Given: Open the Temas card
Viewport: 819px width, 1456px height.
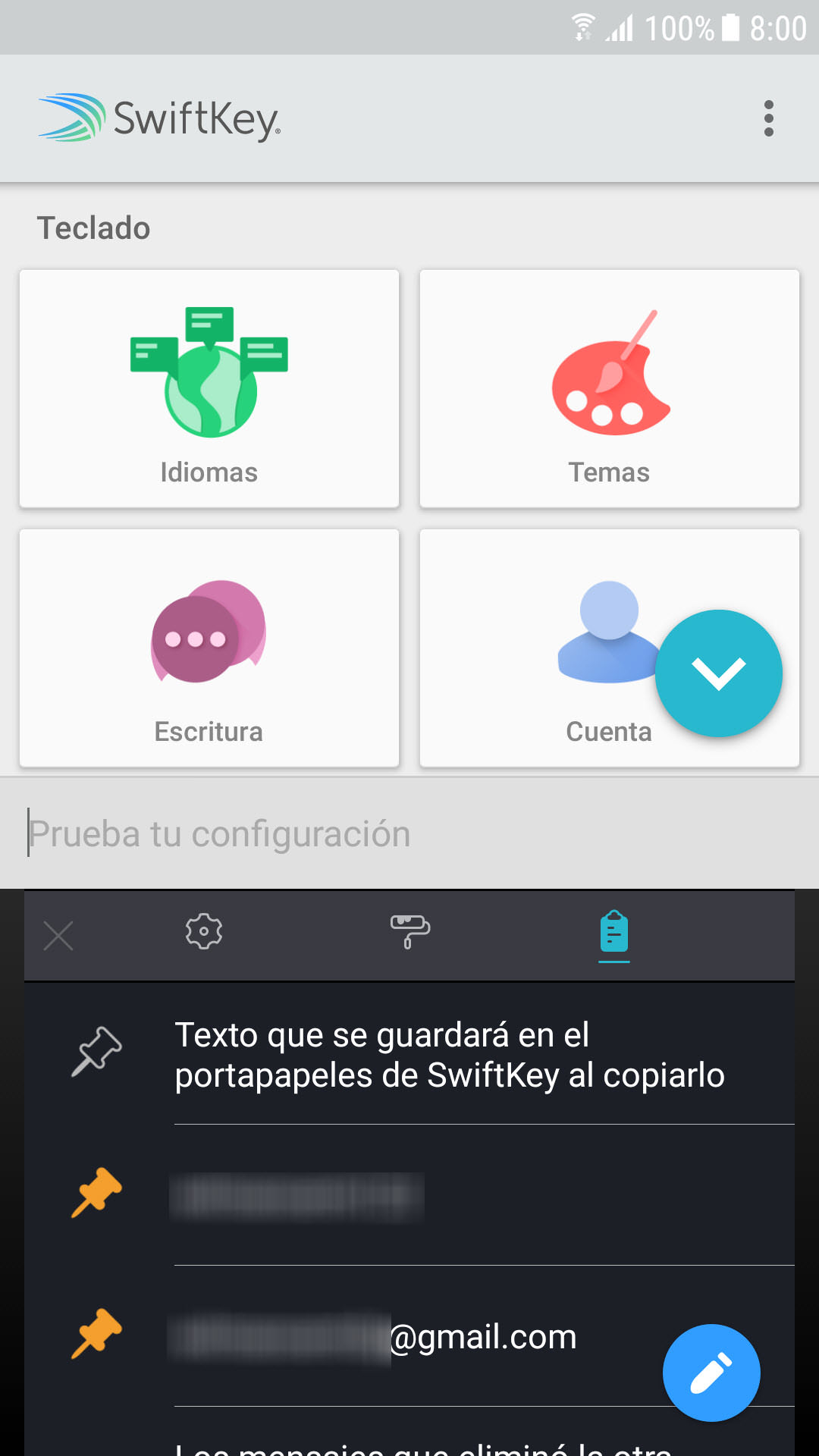Looking at the screenshot, I should coord(610,388).
